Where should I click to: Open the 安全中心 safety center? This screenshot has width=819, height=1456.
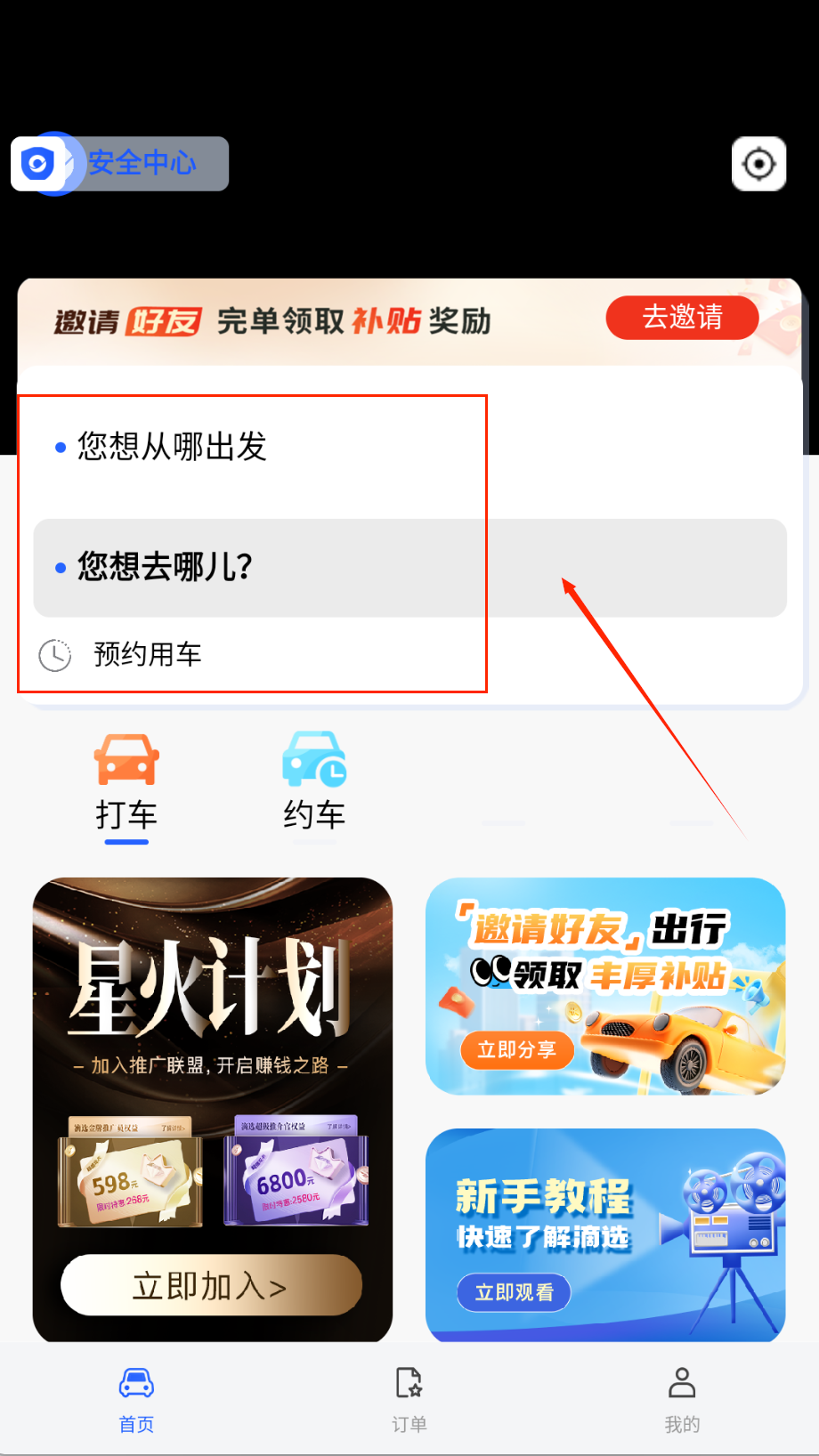120,164
